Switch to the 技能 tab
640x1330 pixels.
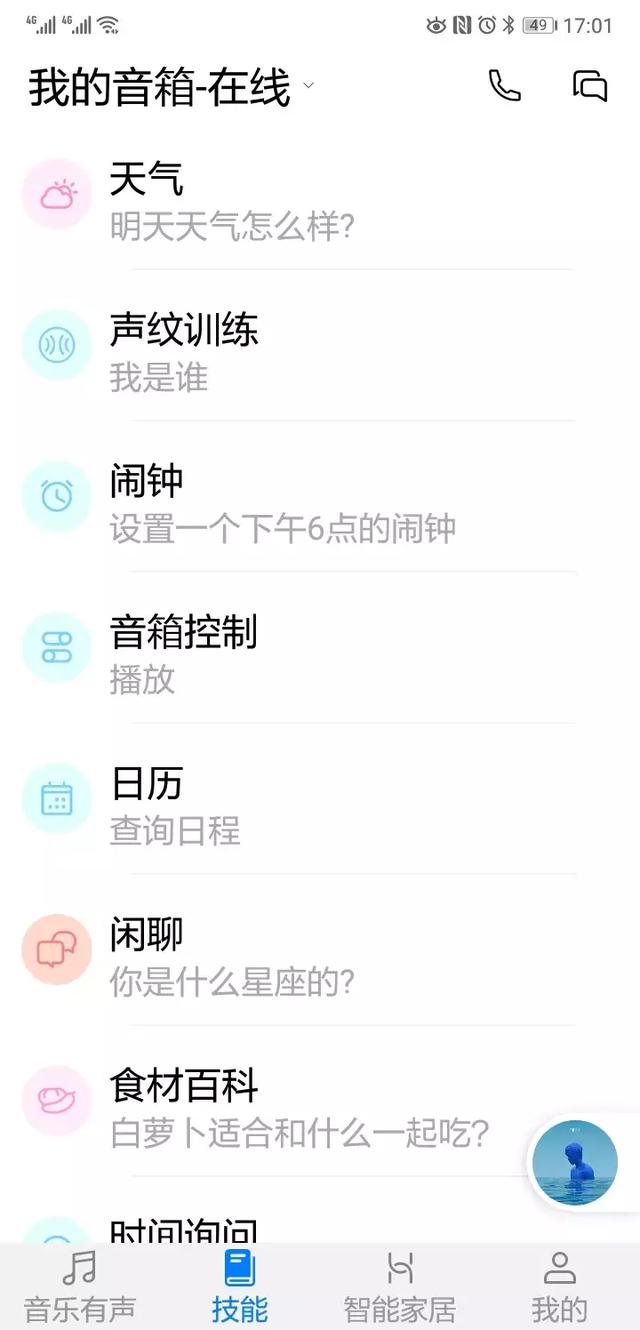click(240, 1287)
